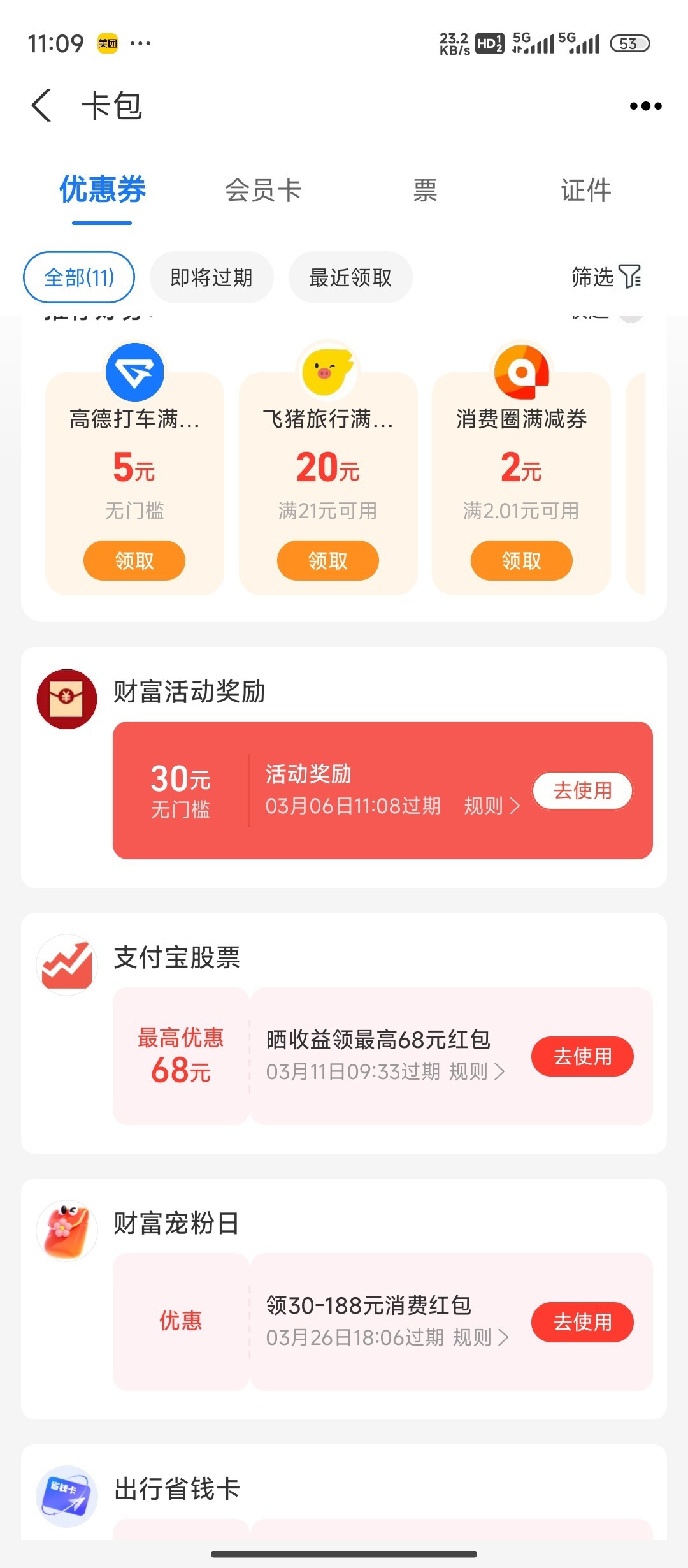Open the three-dot overflow menu

[645, 106]
